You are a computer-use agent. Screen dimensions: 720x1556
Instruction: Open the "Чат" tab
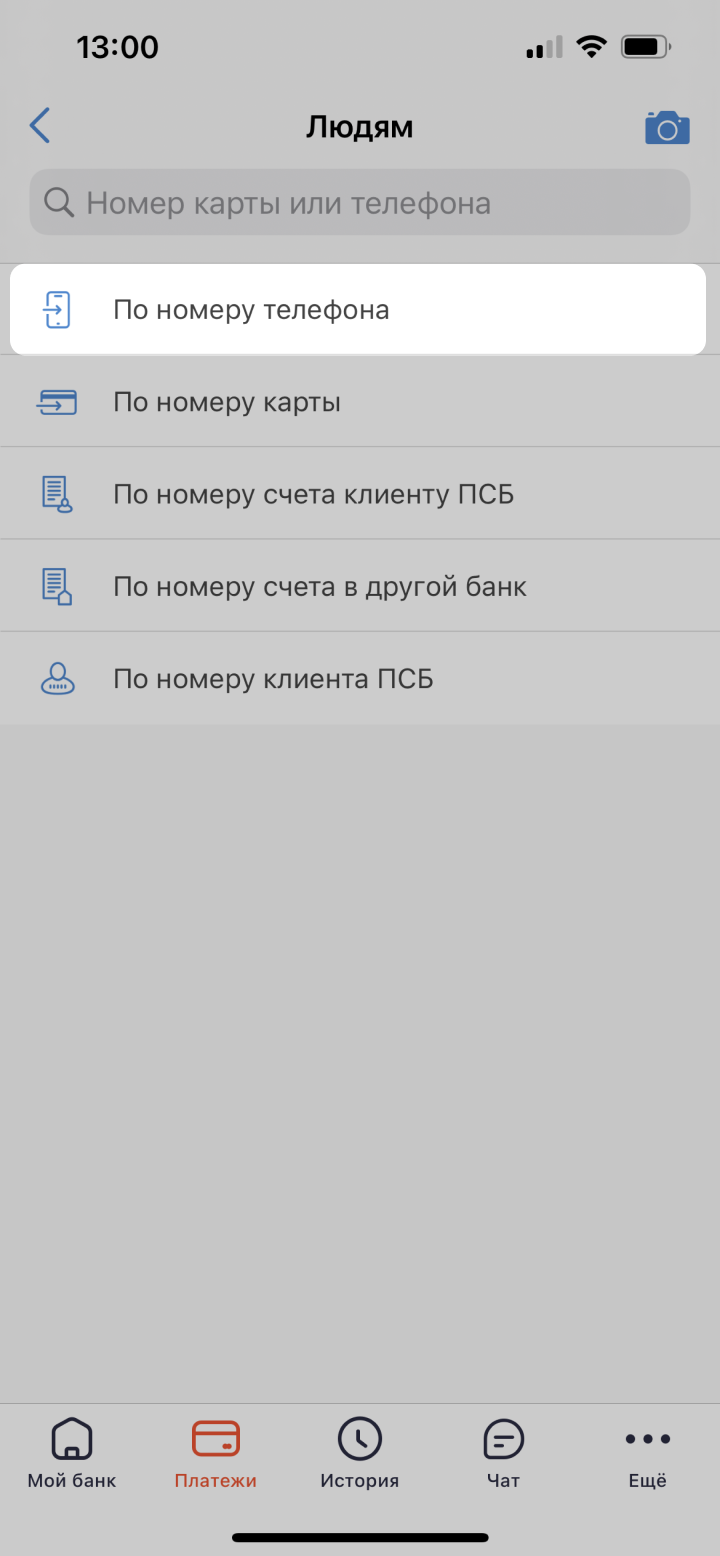pyautogui.click(x=503, y=1452)
